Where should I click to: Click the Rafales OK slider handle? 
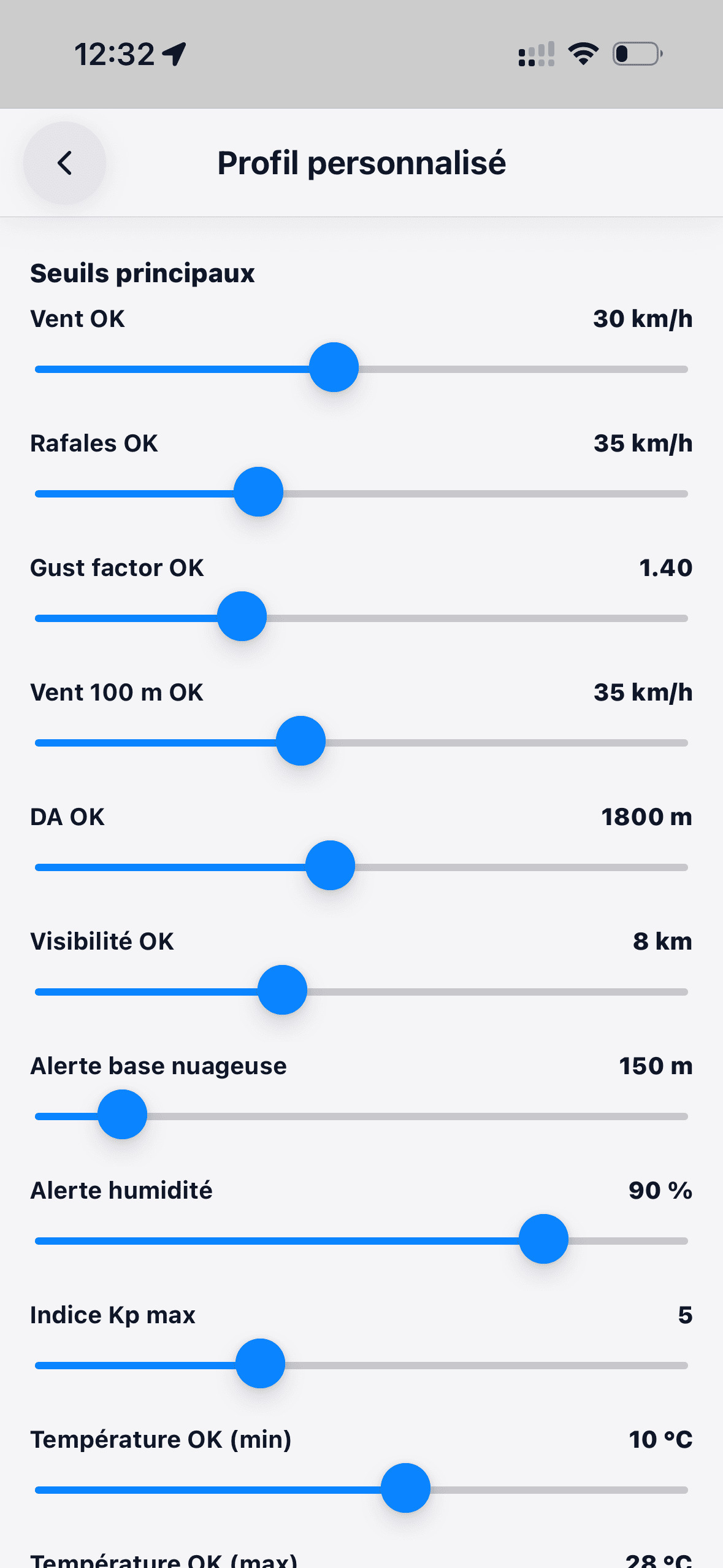click(258, 491)
